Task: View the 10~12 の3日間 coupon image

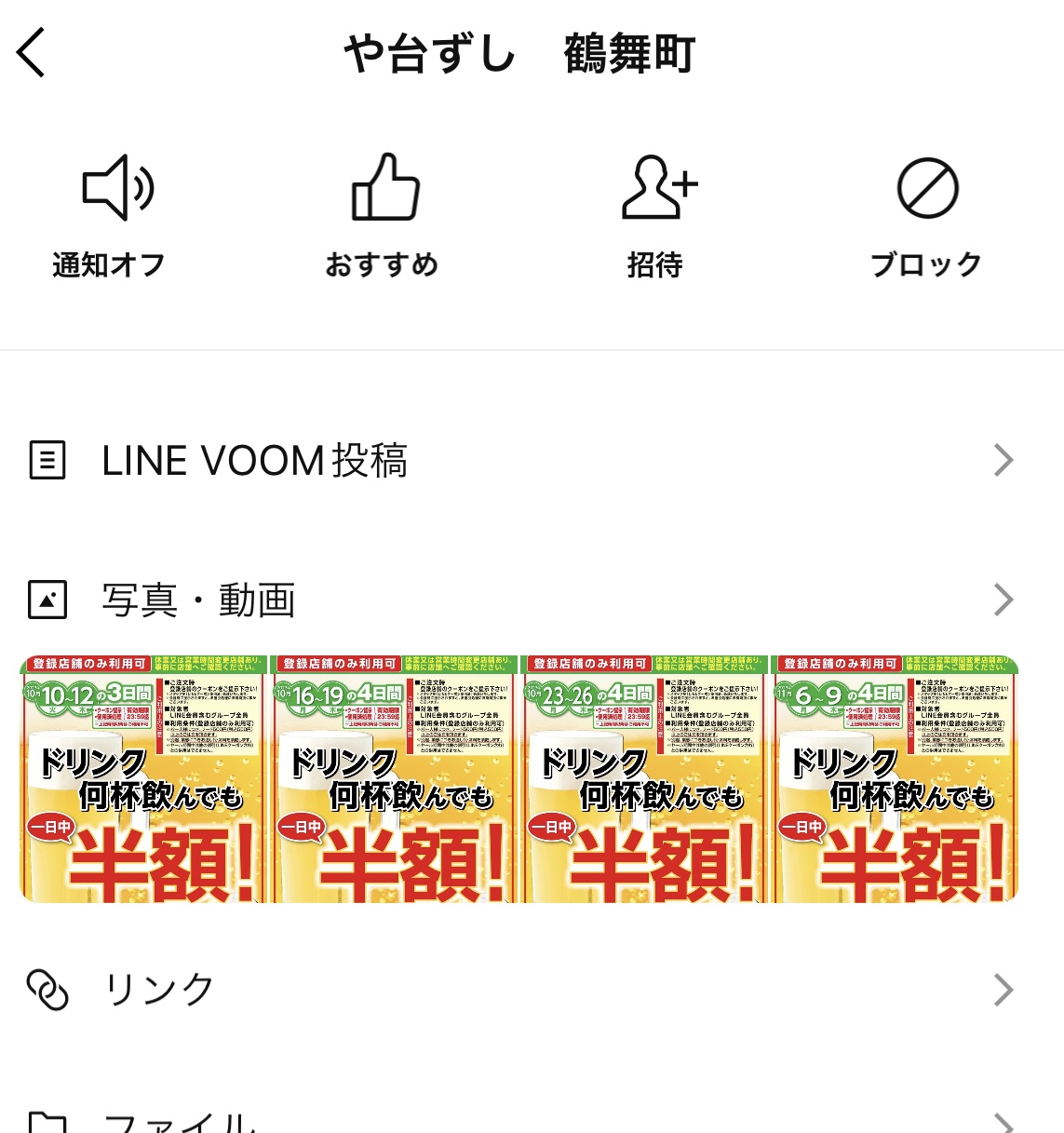Action: [x=144, y=780]
